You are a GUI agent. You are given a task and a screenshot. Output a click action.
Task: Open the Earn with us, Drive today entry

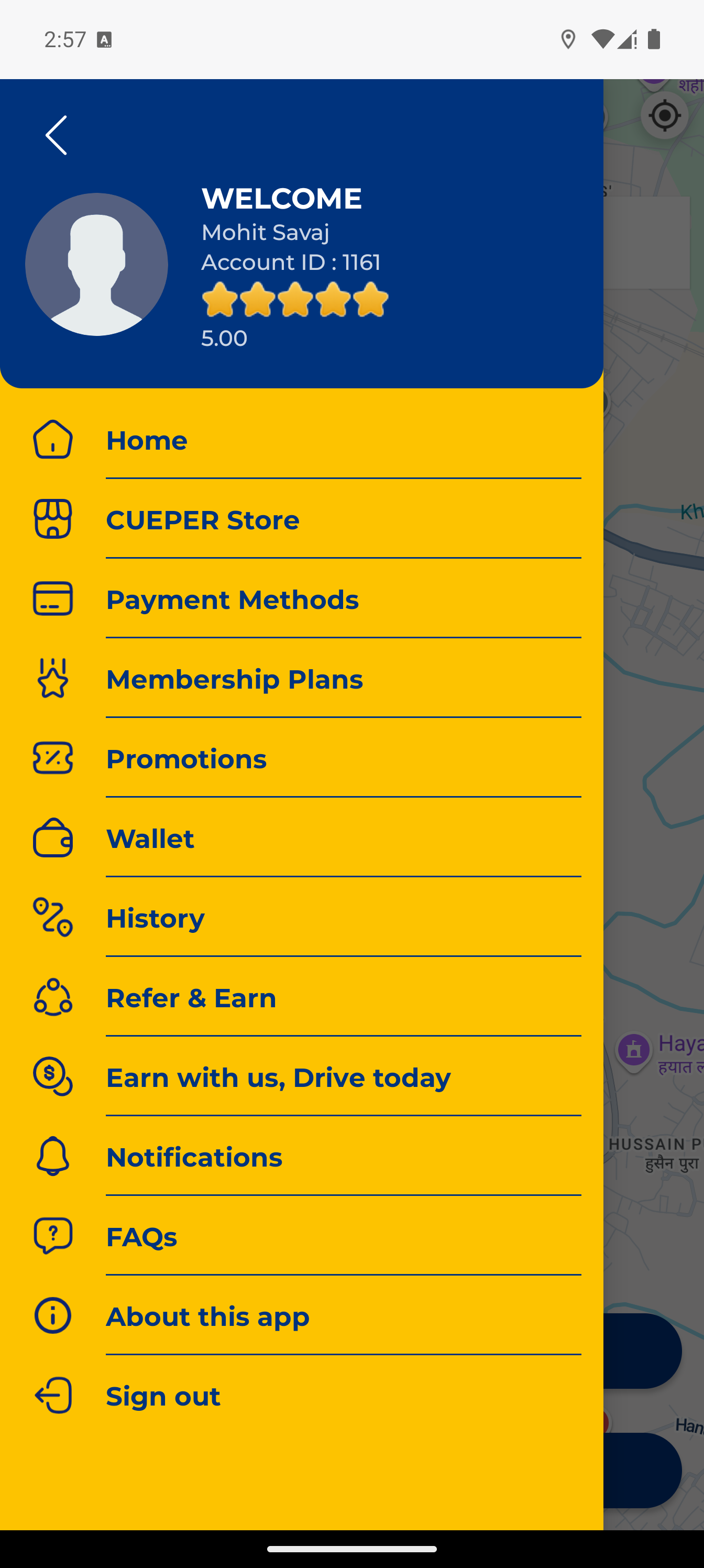[x=278, y=1077]
